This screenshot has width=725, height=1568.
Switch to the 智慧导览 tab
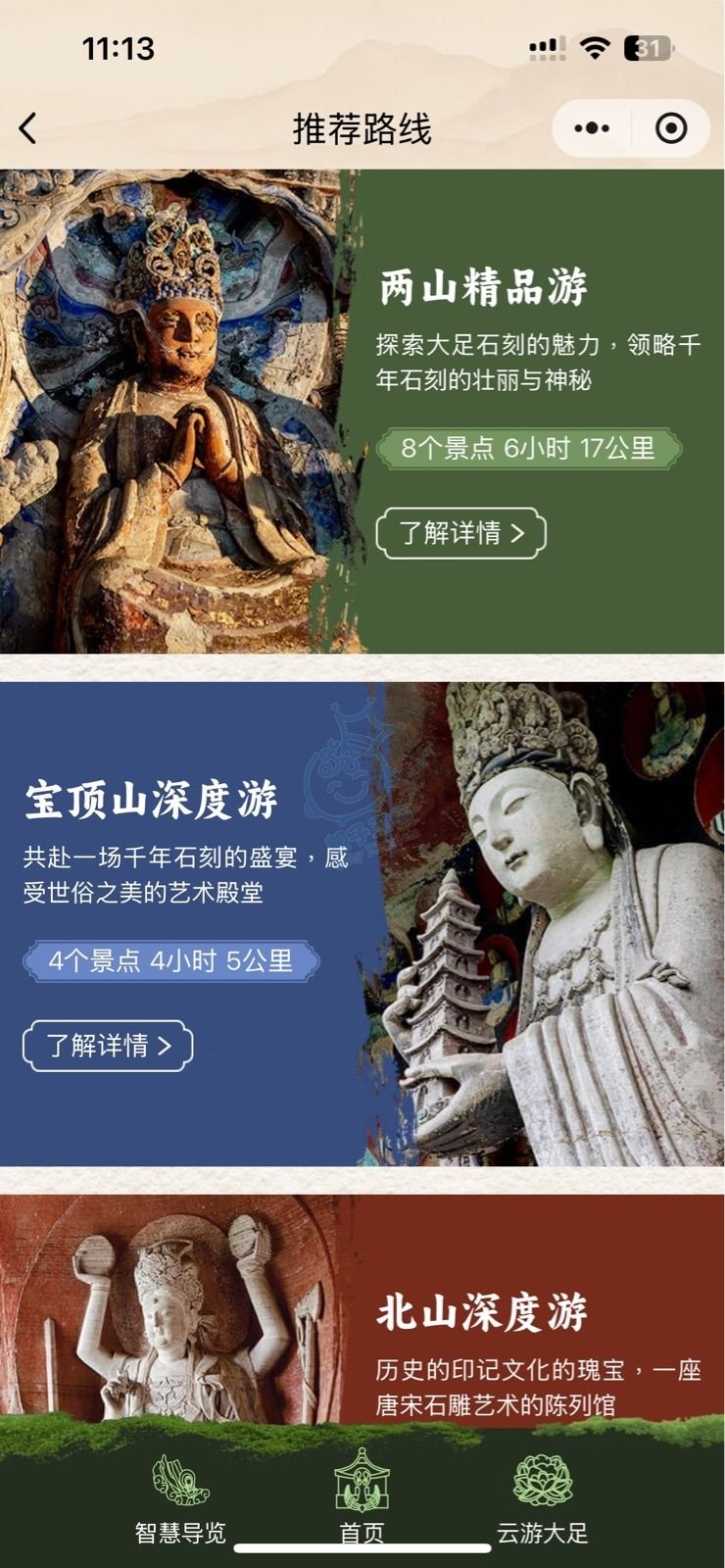pos(181,1499)
